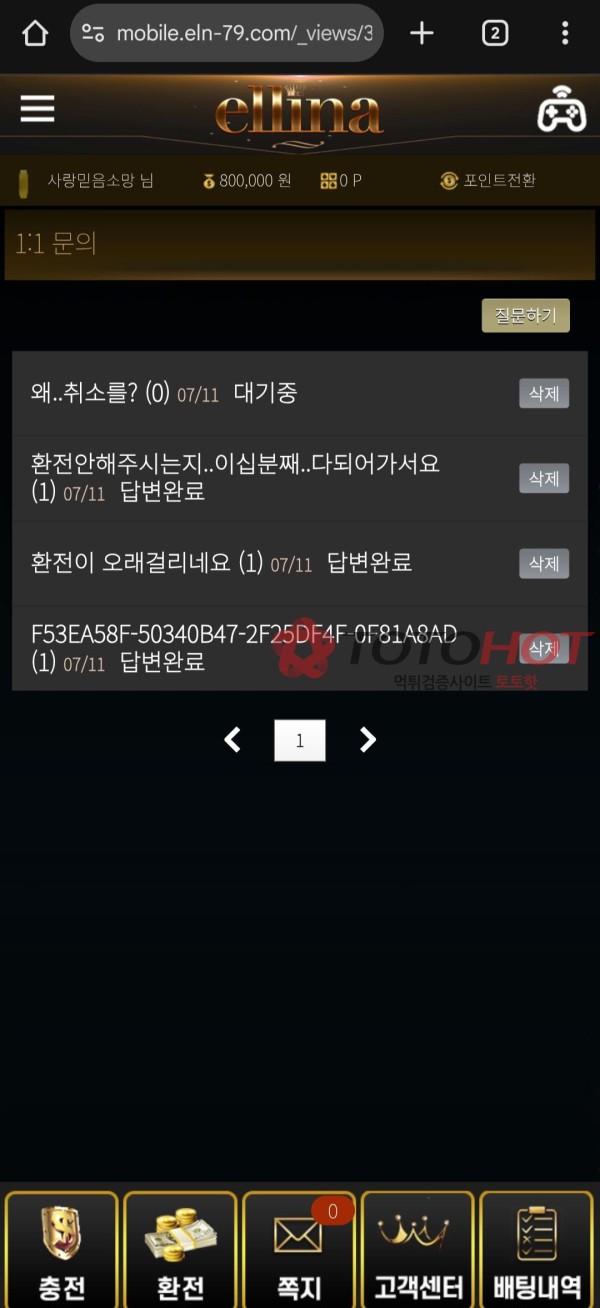
Task: Open 배팅내역 betting history
Action: tap(537, 1249)
